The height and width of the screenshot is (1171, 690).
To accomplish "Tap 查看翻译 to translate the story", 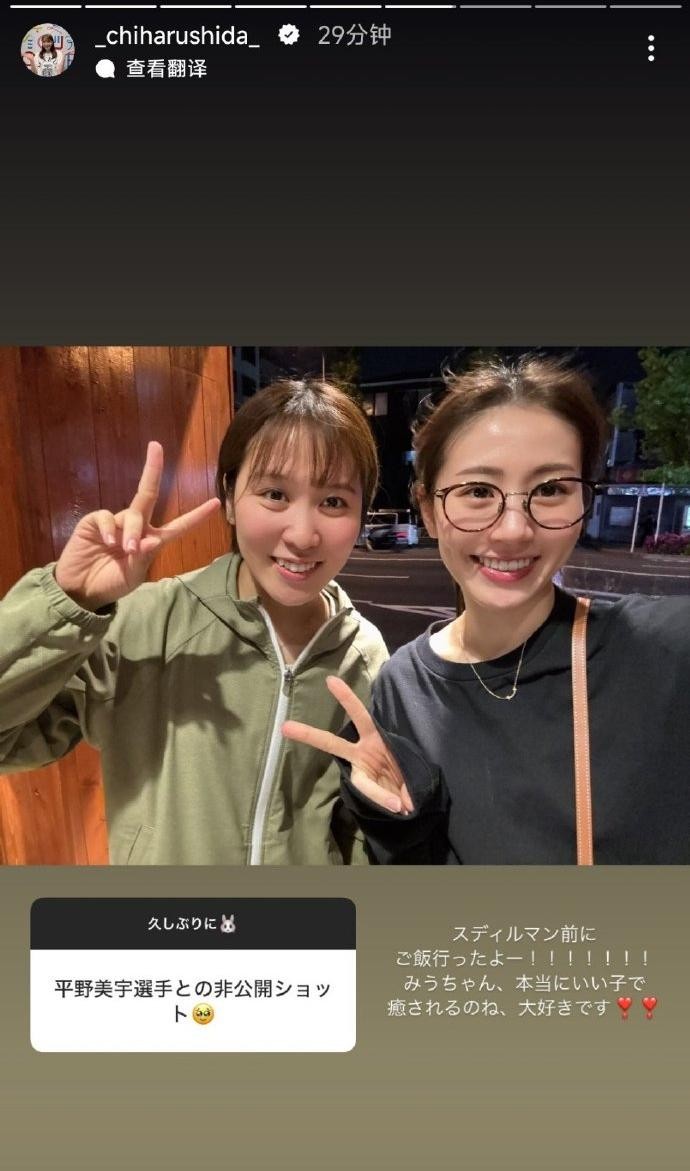I will tap(165, 69).
